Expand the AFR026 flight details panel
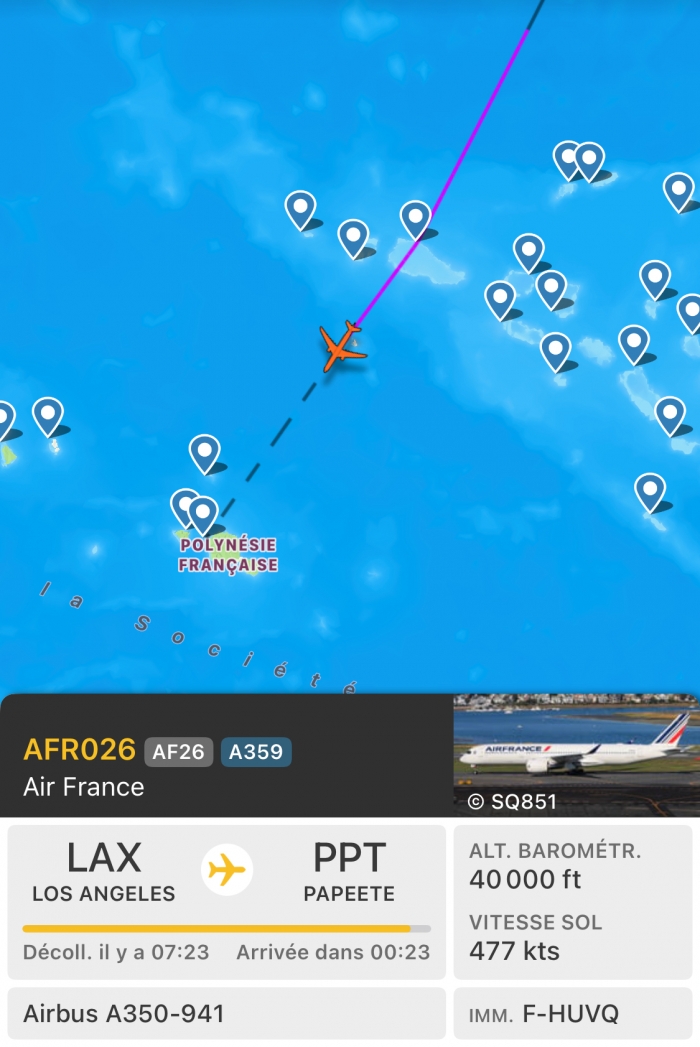This screenshot has width=700, height=1047. (x=225, y=765)
